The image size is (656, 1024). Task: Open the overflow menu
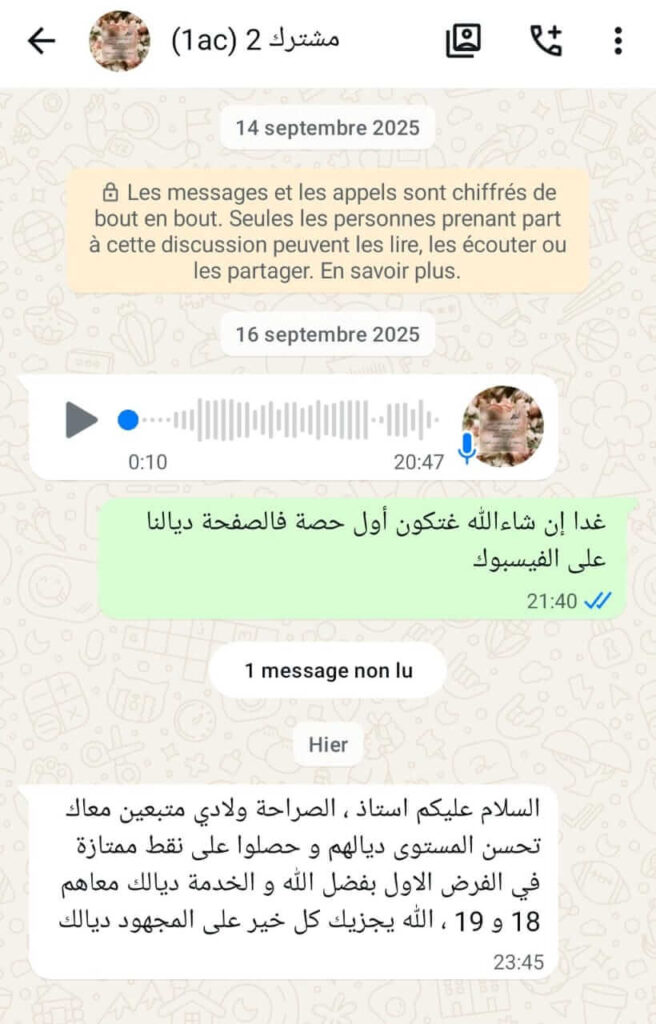pos(618,41)
